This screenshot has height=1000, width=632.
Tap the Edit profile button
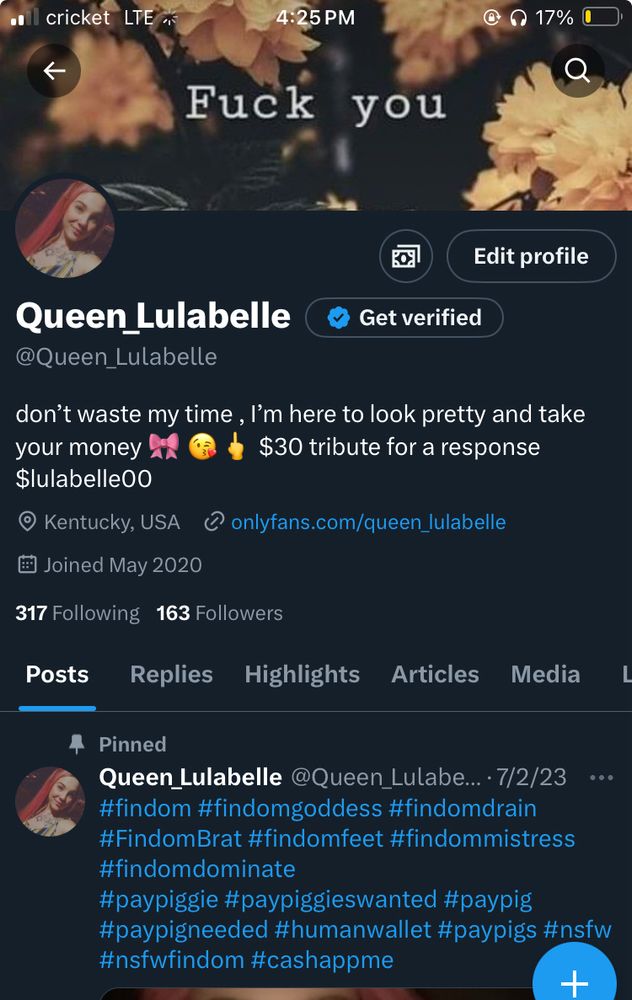tap(530, 256)
